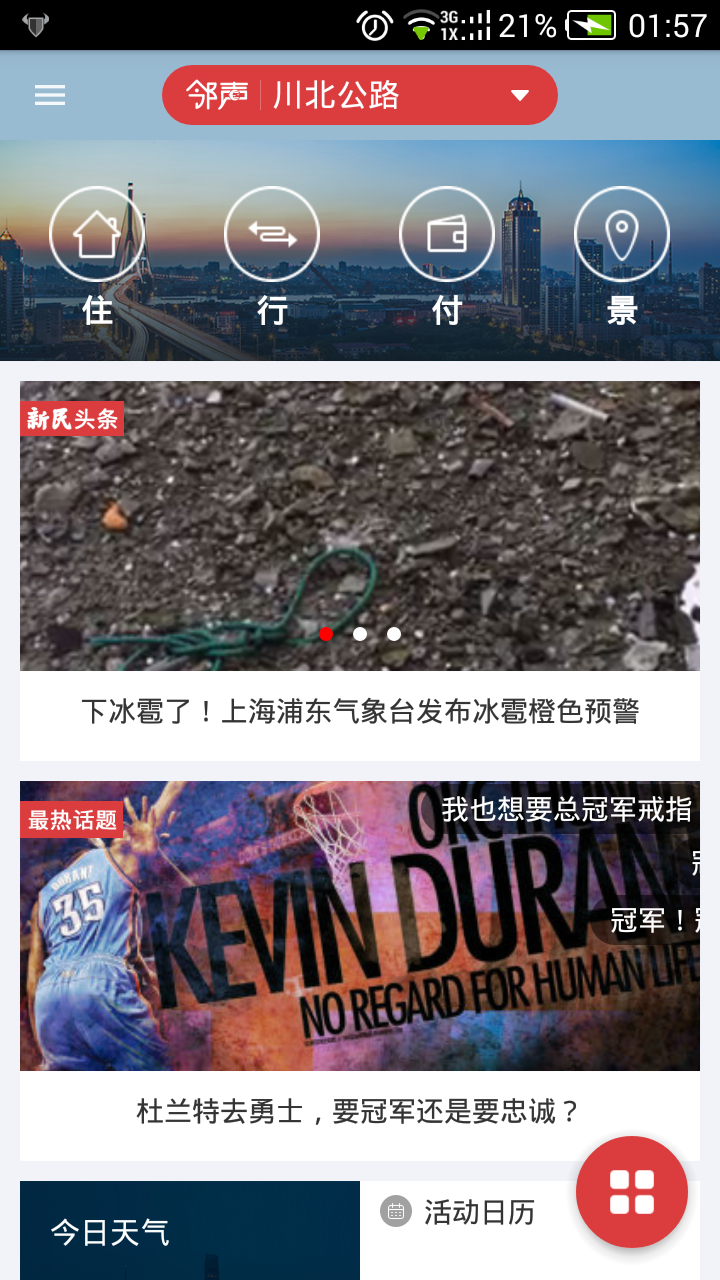Open the hamburger drawer menu

50,95
